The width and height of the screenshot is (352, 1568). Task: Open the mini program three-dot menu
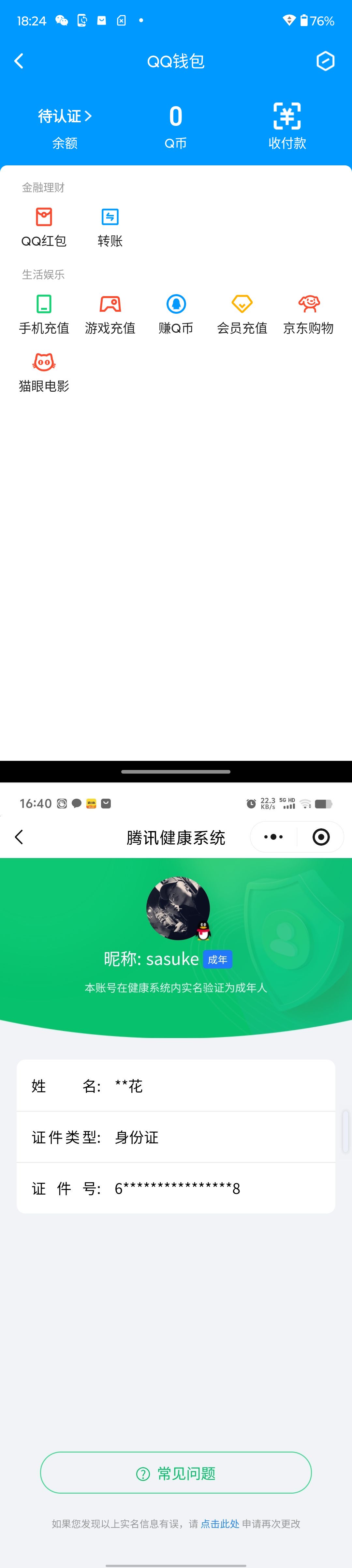click(273, 837)
